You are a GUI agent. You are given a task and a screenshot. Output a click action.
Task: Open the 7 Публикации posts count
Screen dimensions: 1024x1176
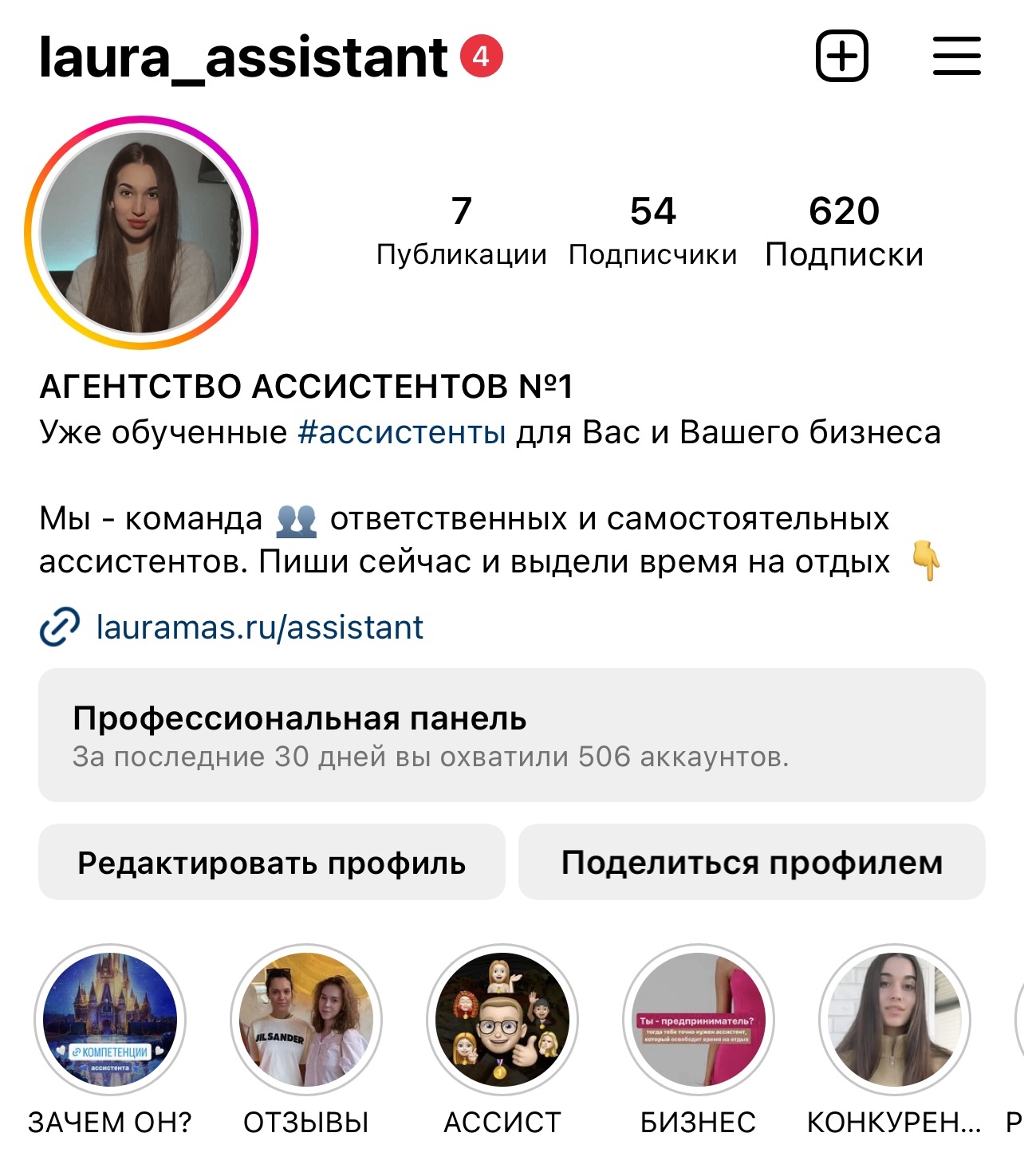click(x=461, y=230)
